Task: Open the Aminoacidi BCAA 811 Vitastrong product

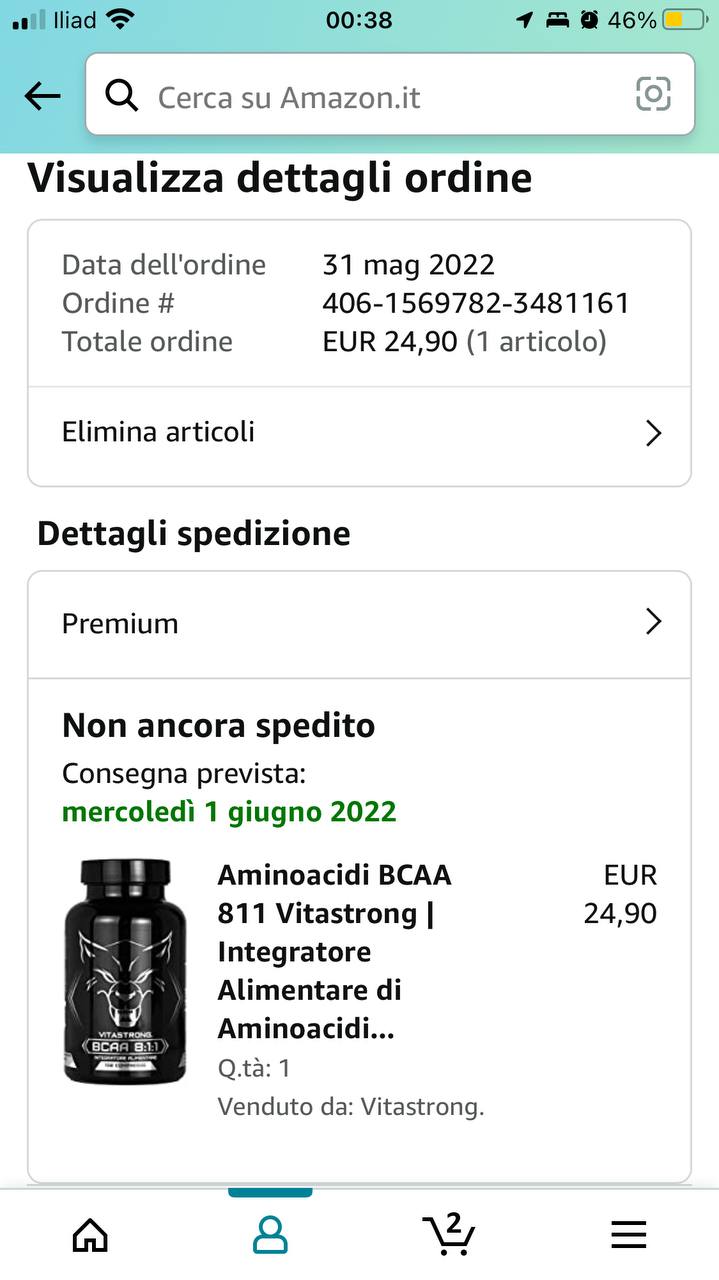Action: point(334,951)
